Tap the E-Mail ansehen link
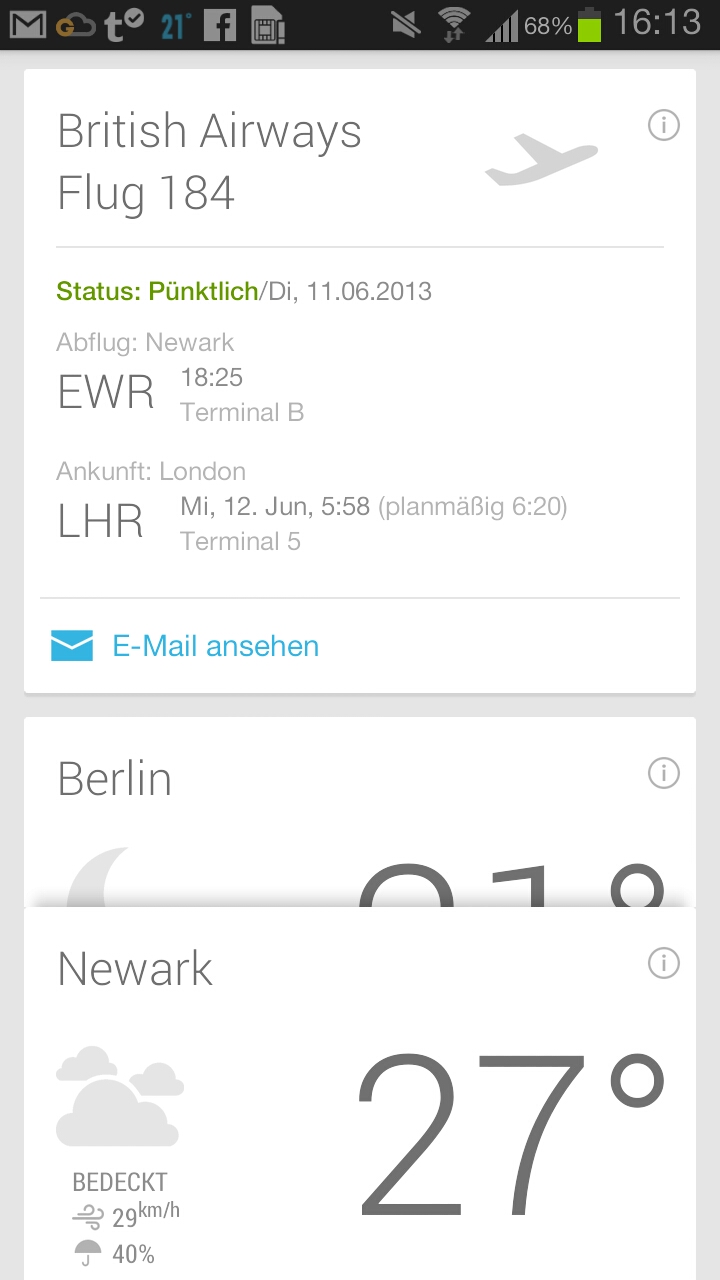 tap(215, 646)
